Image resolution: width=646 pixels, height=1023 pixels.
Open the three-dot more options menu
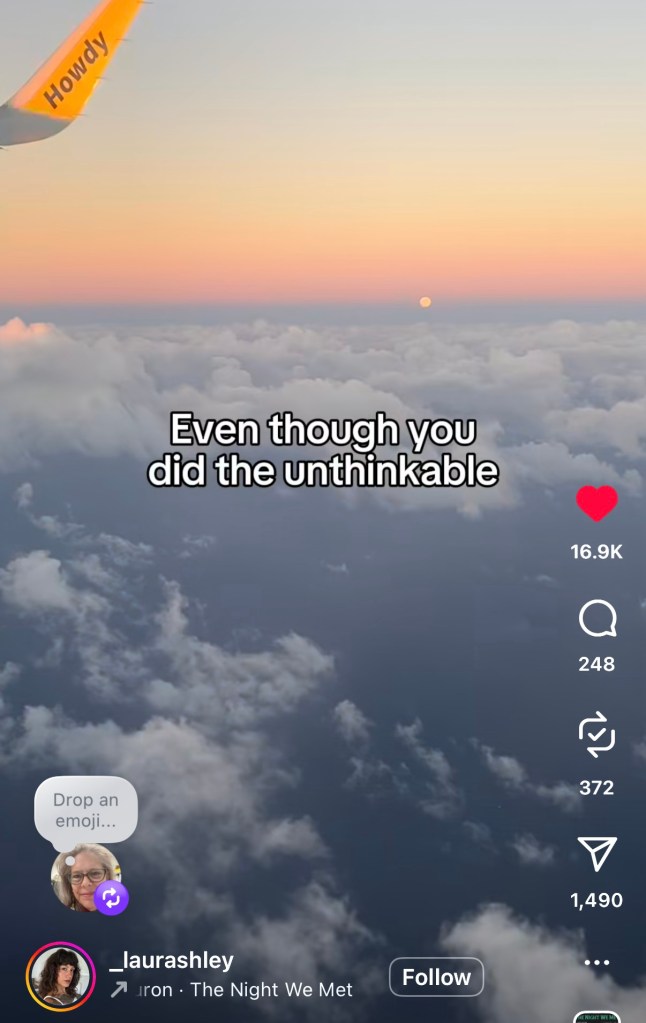point(597,962)
